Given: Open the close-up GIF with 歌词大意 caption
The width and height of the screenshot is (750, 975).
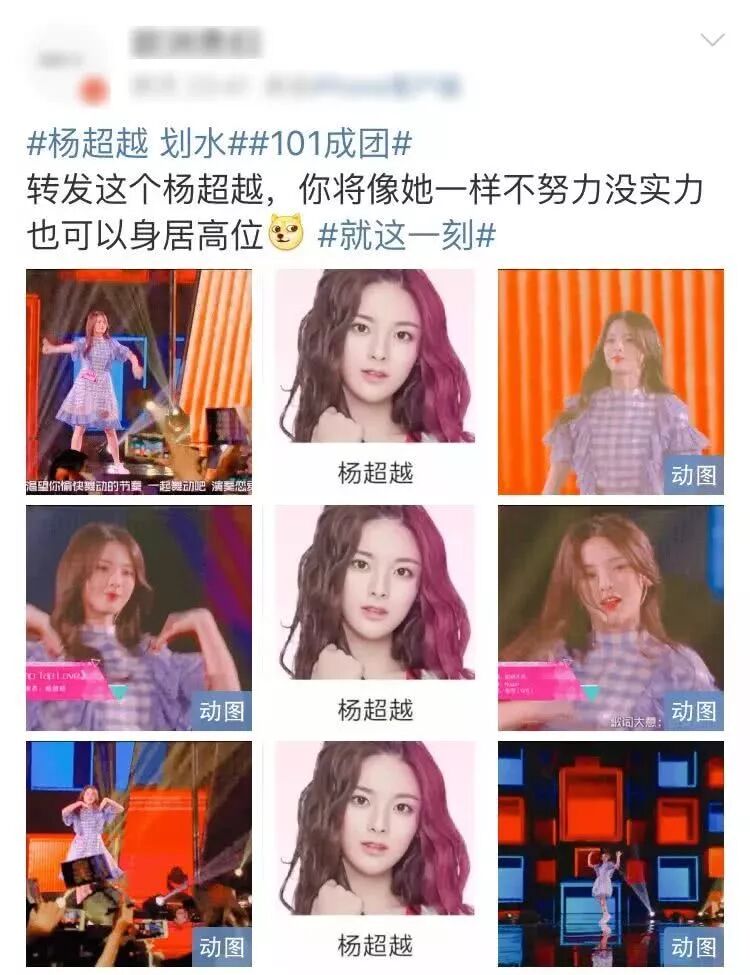Looking at the screenshot, I should 610,617.
